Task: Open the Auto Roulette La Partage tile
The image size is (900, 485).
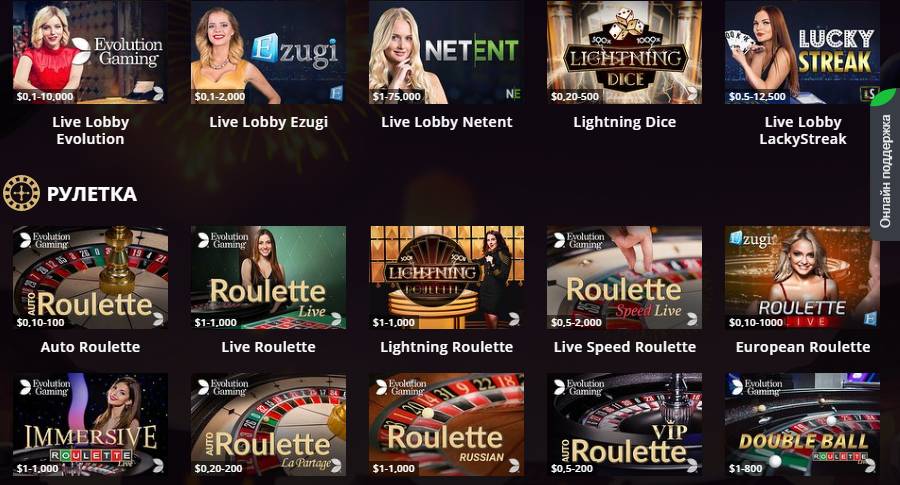Action: point(268,424)
